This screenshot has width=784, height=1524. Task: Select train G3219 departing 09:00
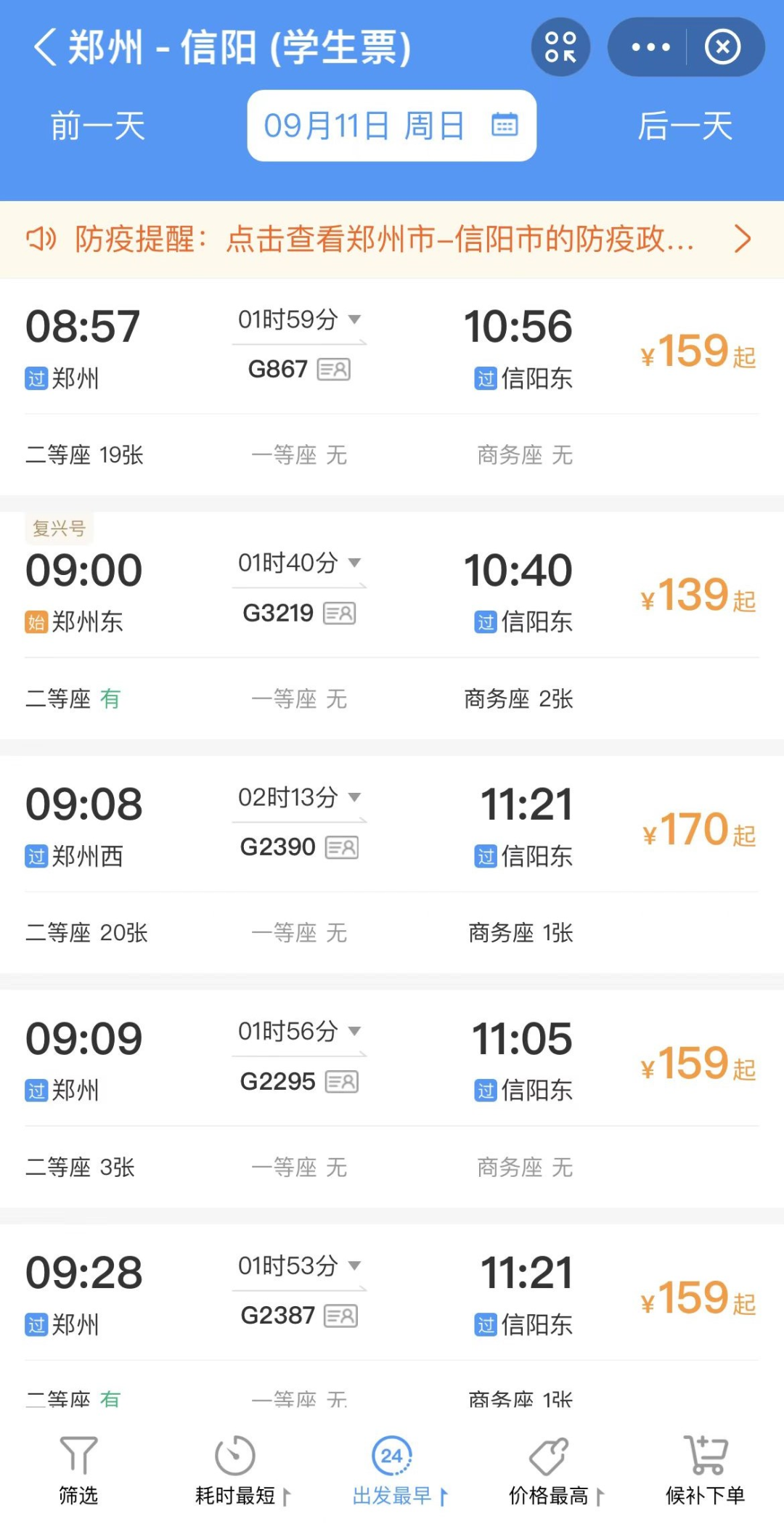pyautogui.click(x=392, y=592)
